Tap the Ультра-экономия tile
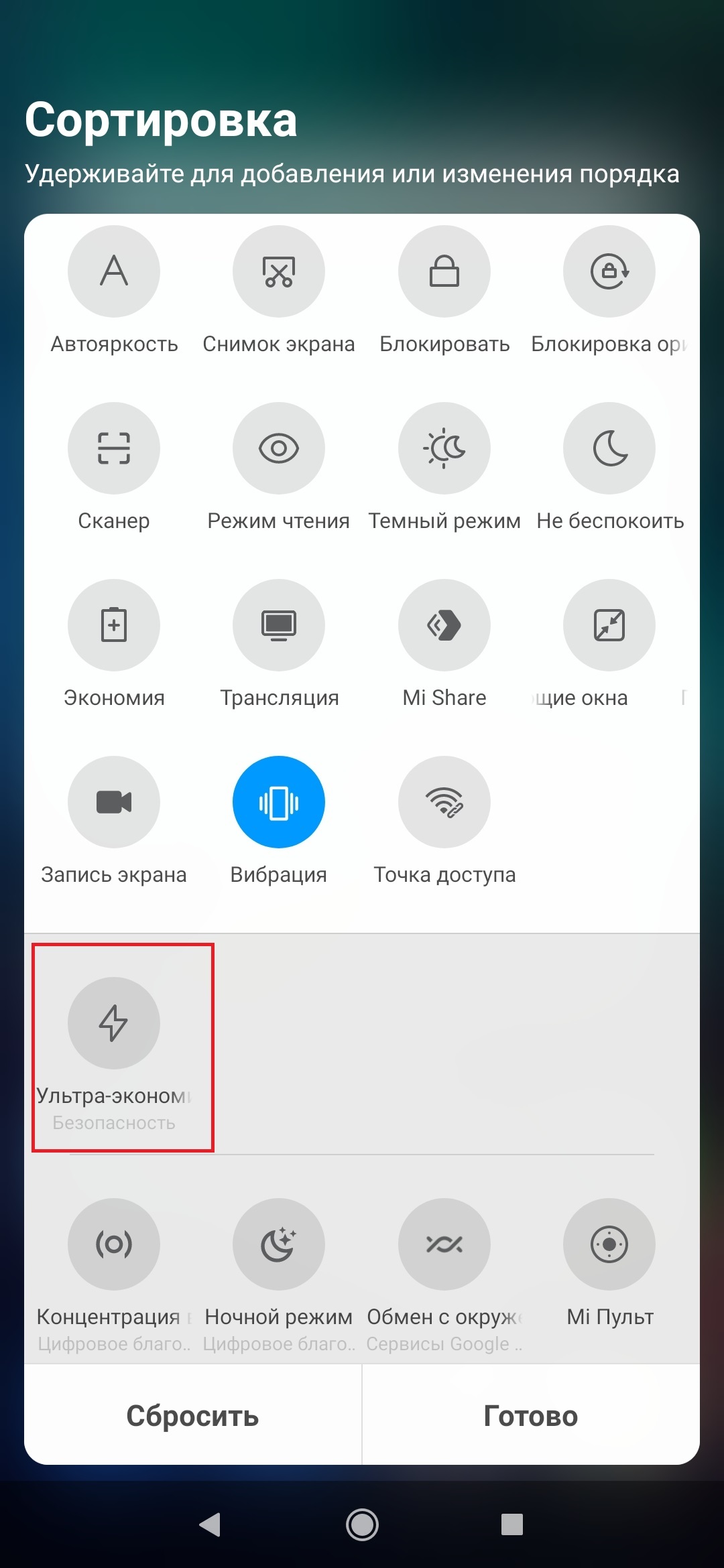Viewport: 724px width, 1568px height. pos(114,1023)
